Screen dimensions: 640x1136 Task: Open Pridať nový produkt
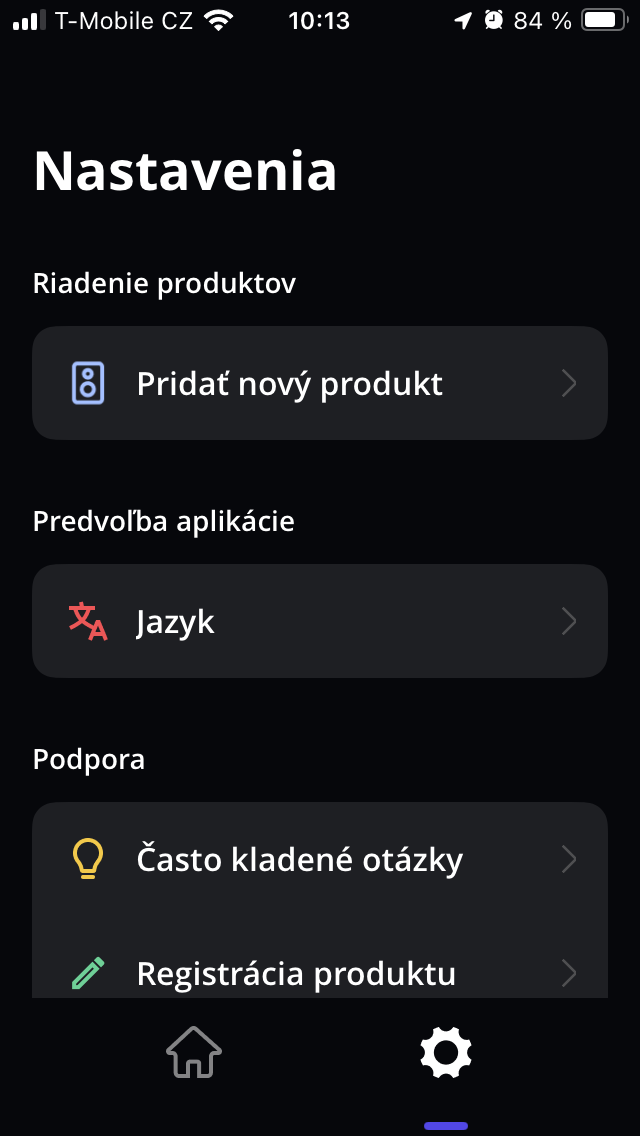pos(319,383)
